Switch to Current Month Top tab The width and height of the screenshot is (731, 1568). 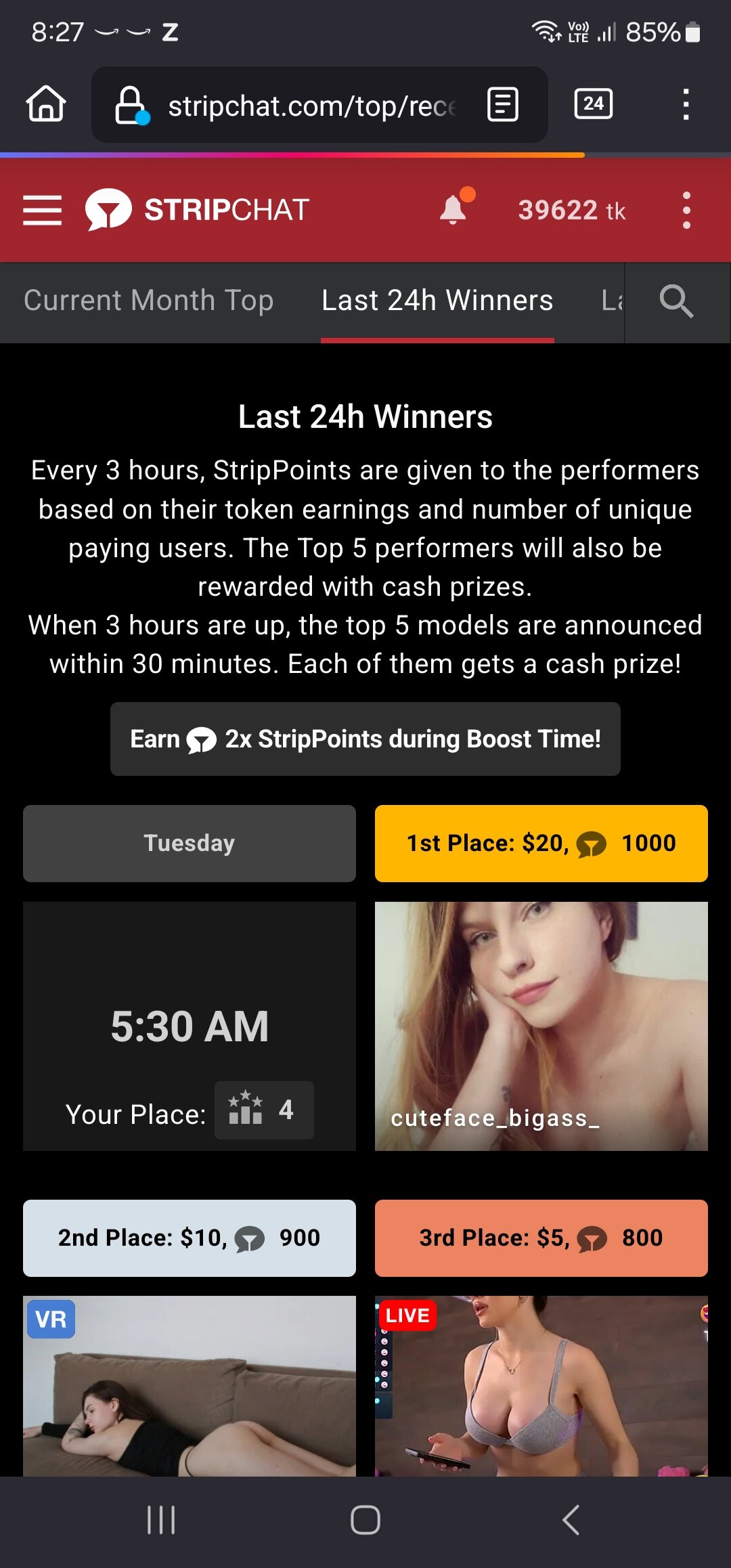[149, 301]
